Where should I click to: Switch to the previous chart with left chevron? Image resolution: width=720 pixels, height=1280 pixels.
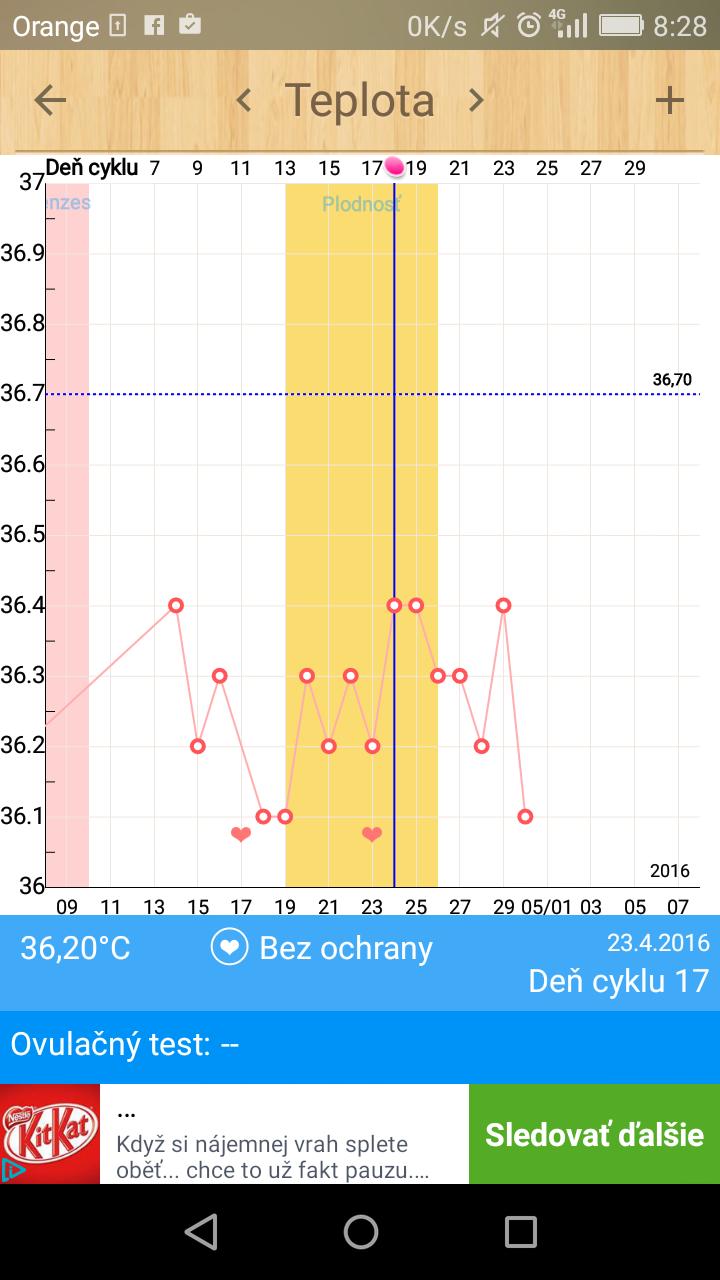[x=243, y=100]
